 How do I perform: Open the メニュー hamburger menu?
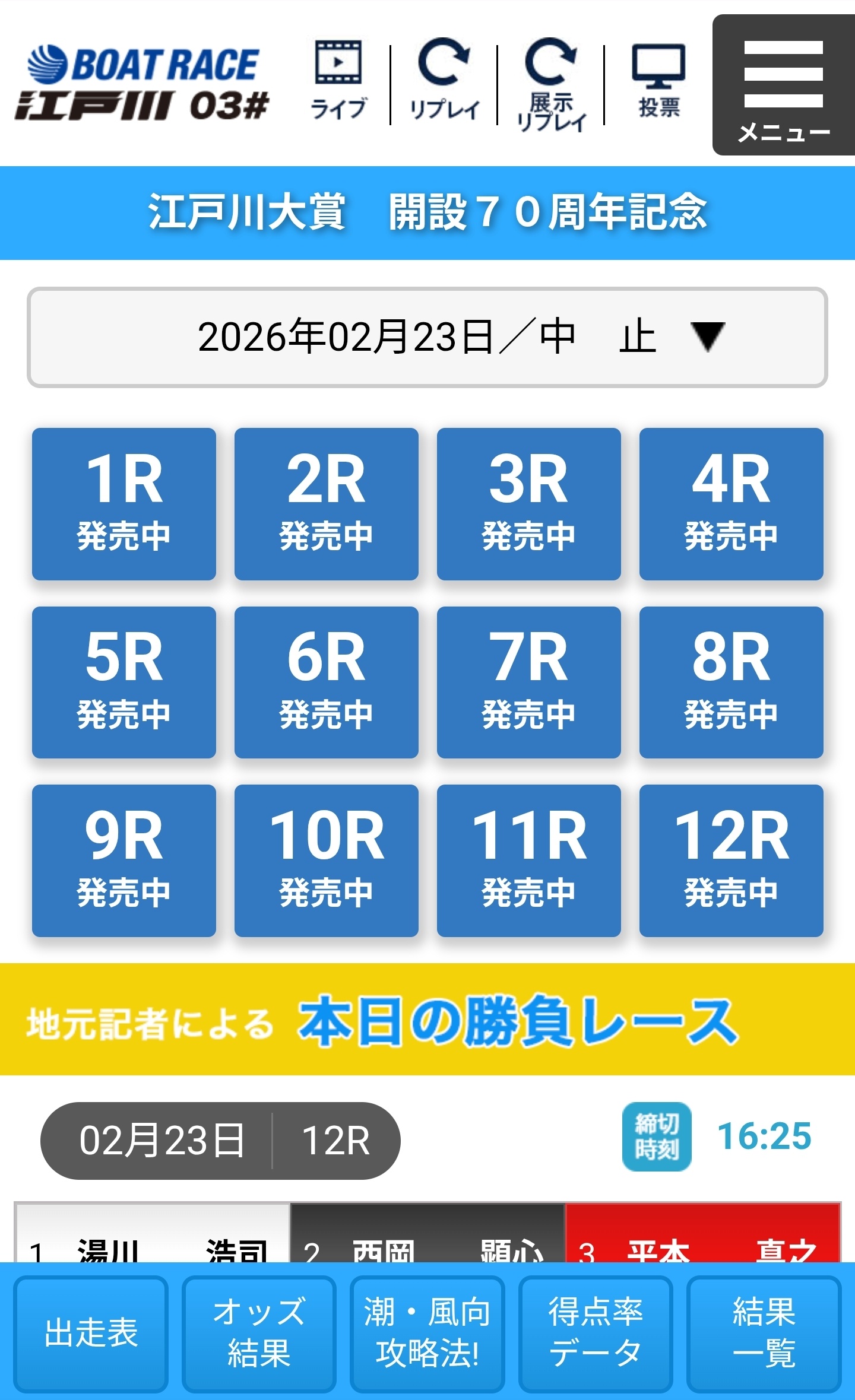pos(783,85)
